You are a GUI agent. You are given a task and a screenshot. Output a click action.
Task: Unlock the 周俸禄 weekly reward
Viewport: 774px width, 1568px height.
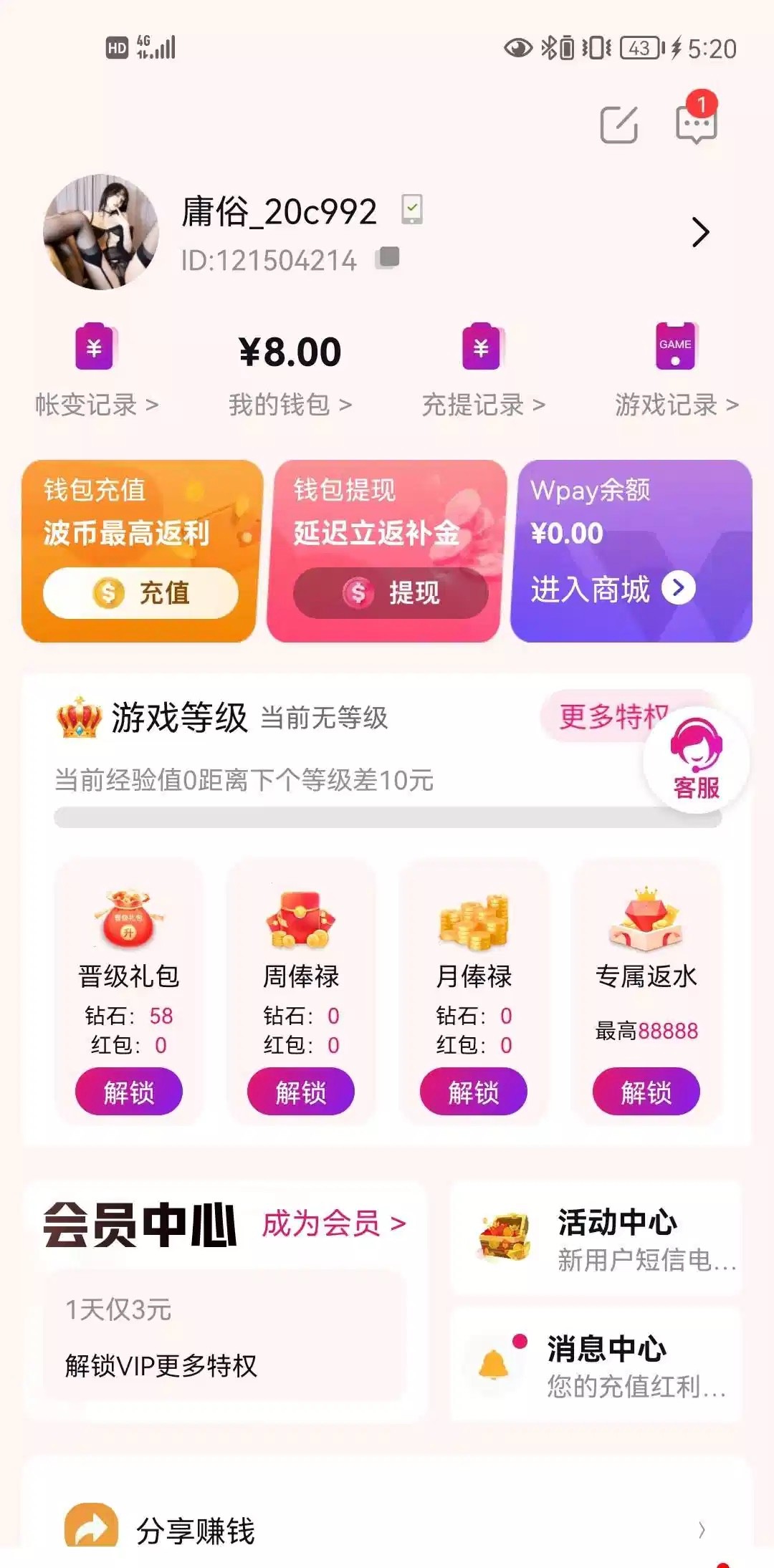301,1092
